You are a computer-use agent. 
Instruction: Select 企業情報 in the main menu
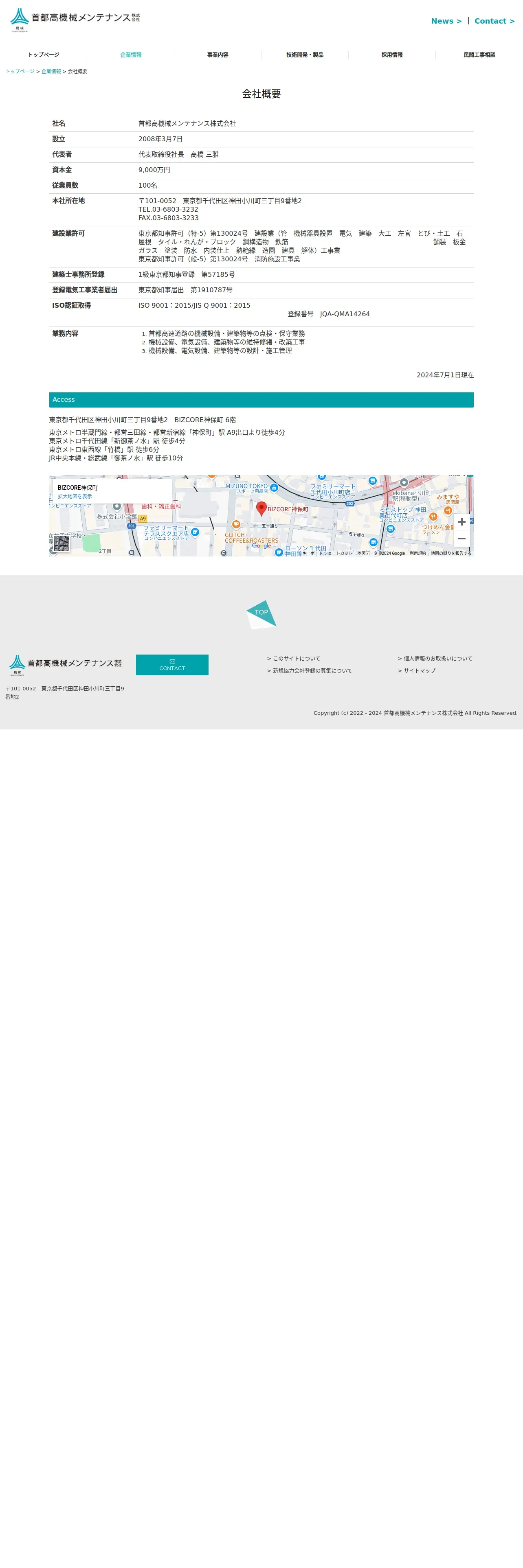(131, 55)
